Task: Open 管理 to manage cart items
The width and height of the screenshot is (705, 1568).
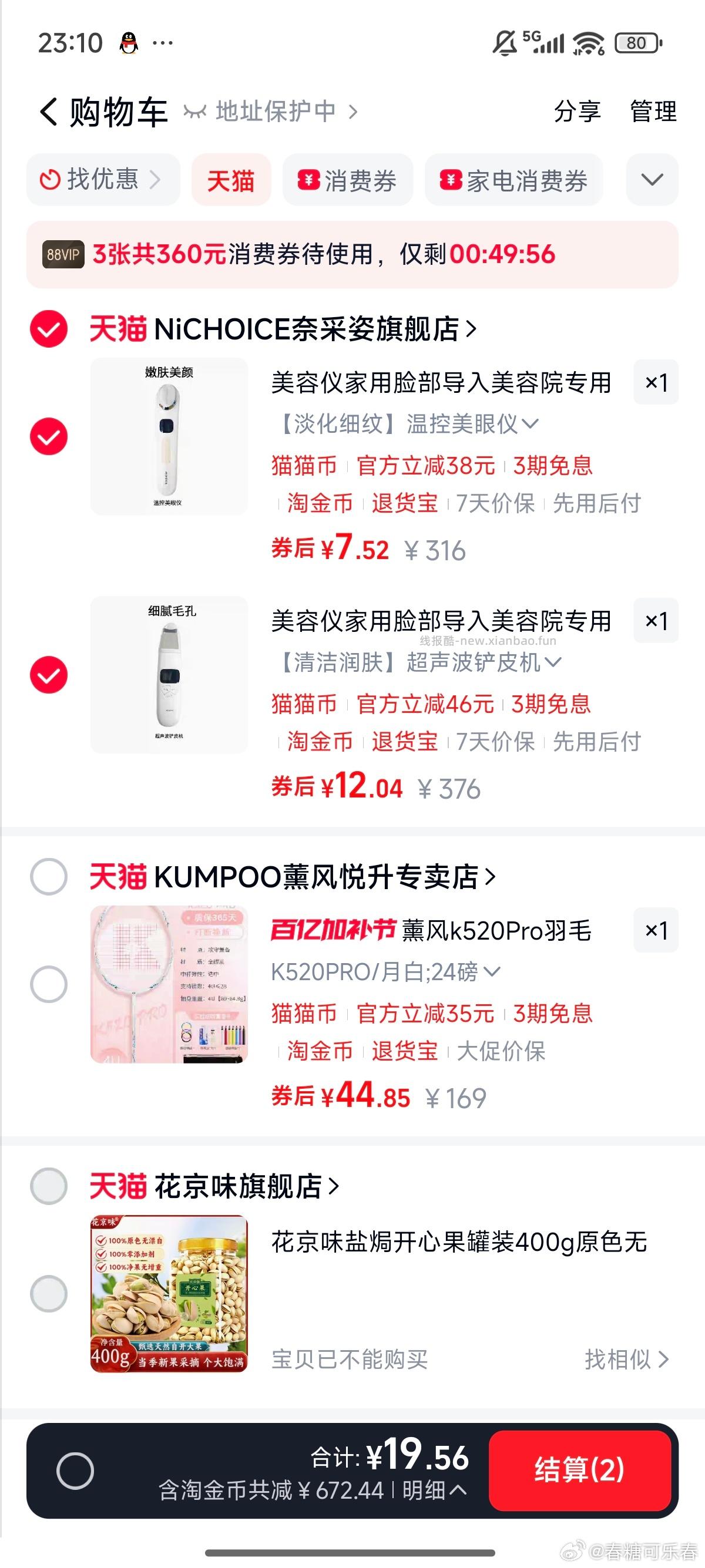Action: pyautogui.click(x=653, y=112)
